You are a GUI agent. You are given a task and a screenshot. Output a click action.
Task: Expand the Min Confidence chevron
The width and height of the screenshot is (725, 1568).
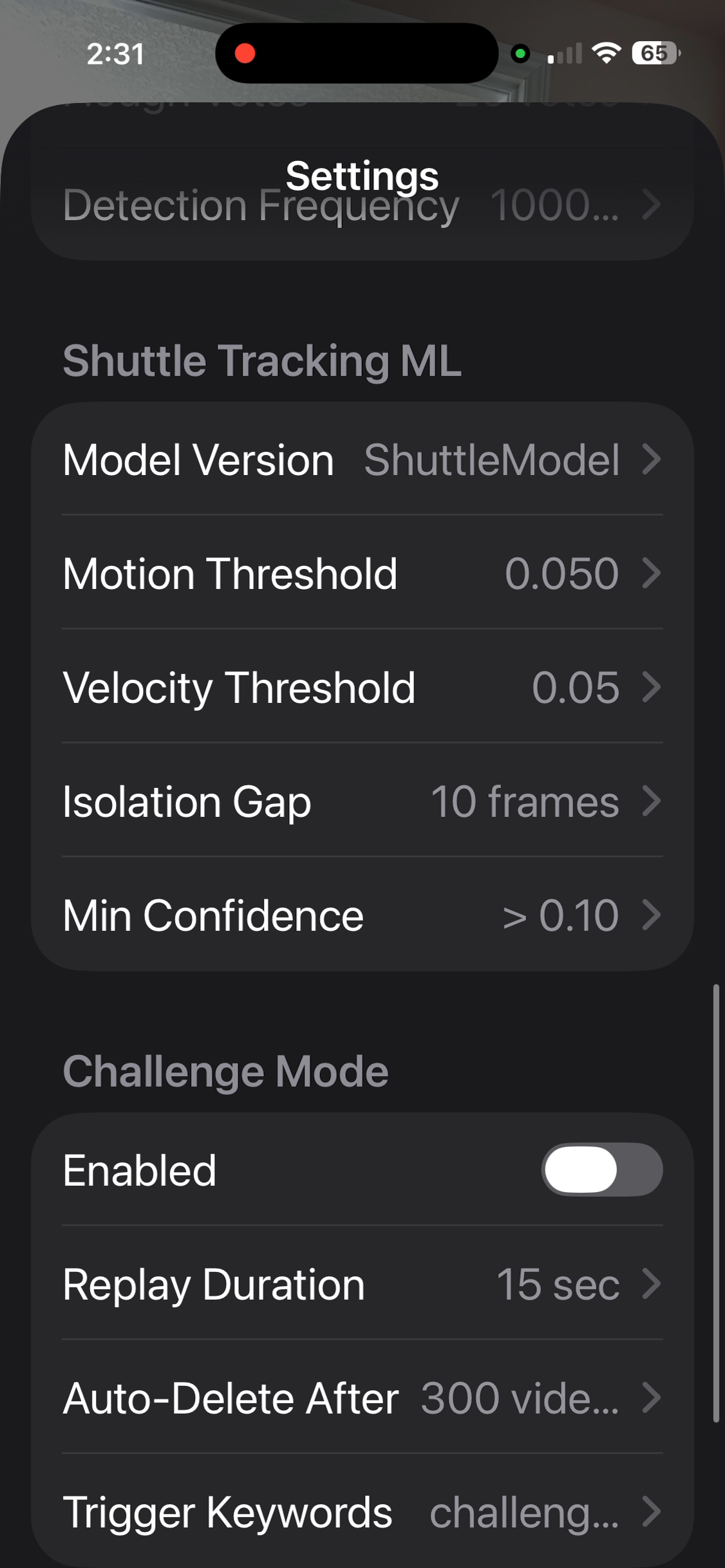point(652,914)
